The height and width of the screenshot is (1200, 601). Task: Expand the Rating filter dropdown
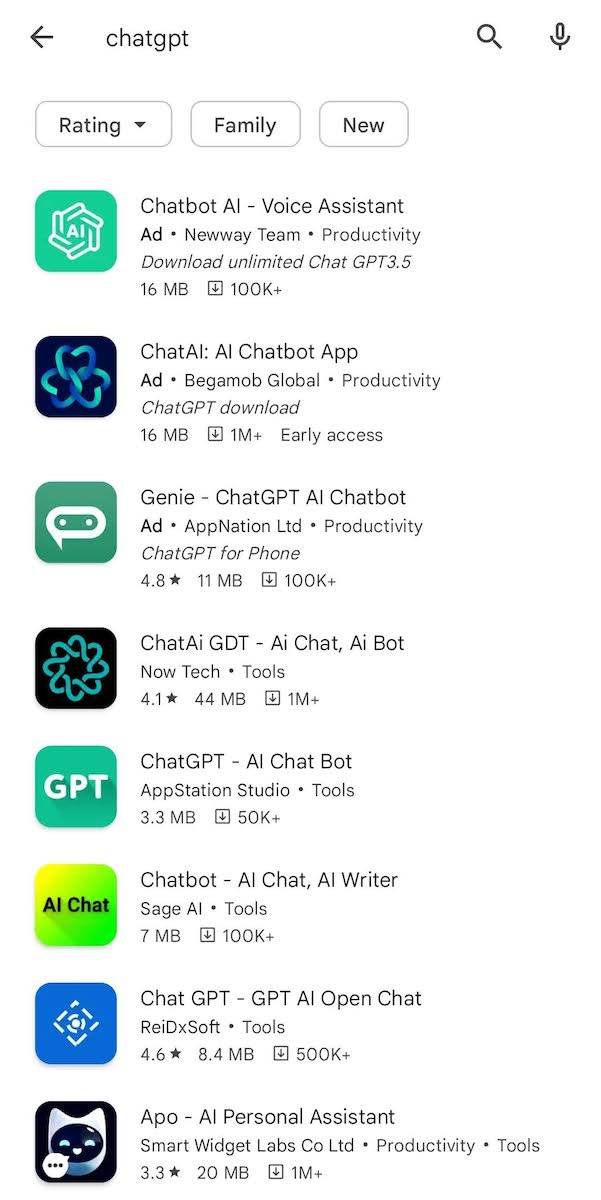(x=103, y=125)
